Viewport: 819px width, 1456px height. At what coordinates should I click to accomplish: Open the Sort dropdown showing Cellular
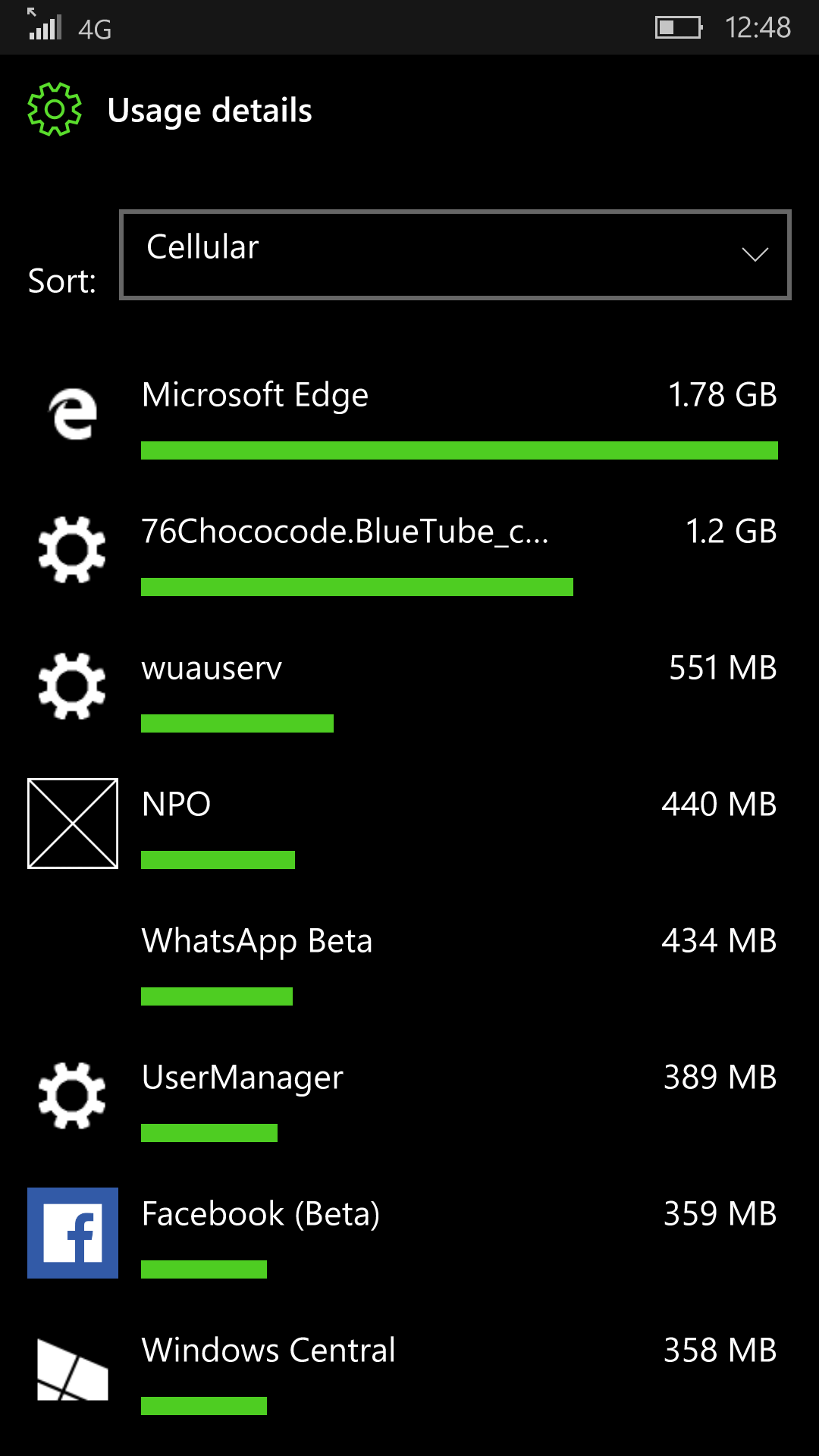(x=455, y=254)
